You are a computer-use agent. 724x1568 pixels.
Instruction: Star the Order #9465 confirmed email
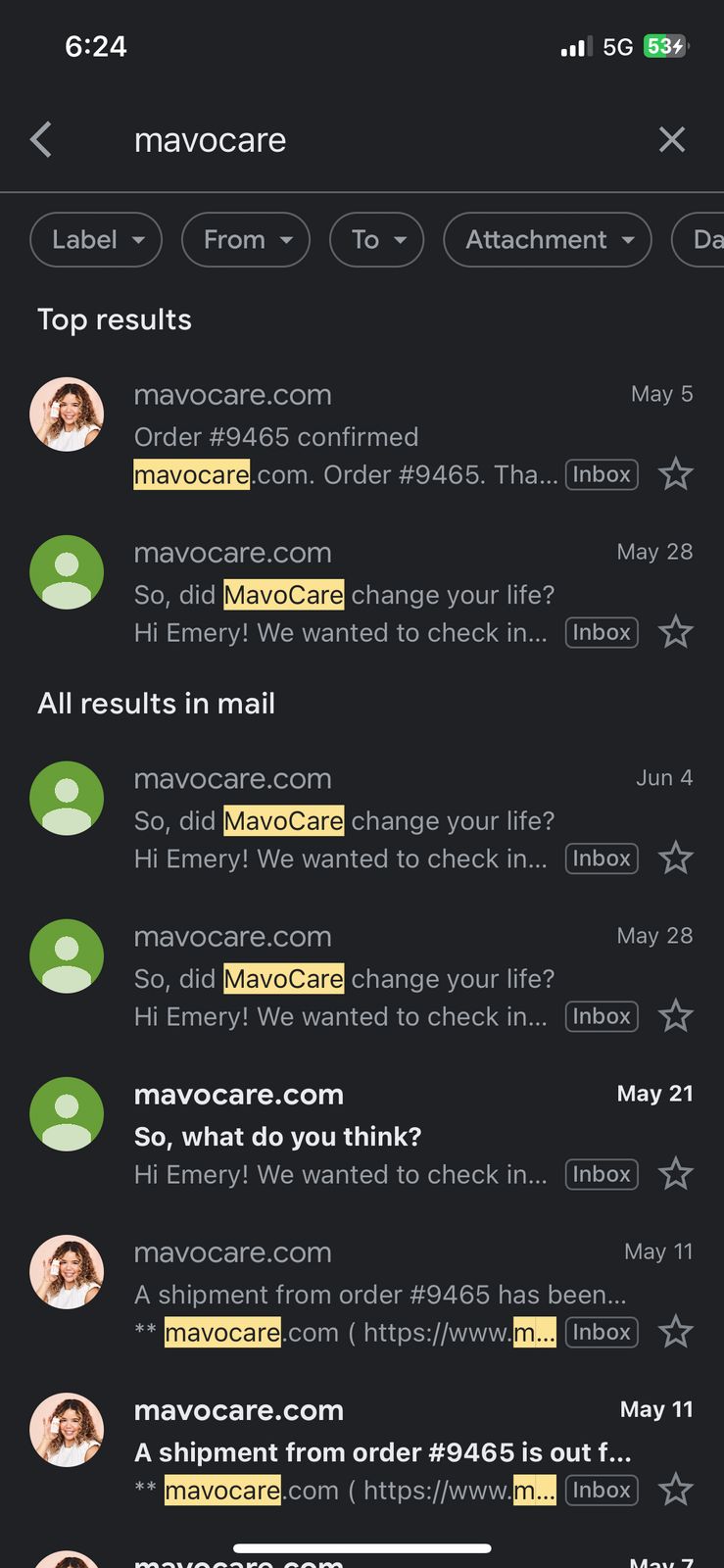coord(676,475)
